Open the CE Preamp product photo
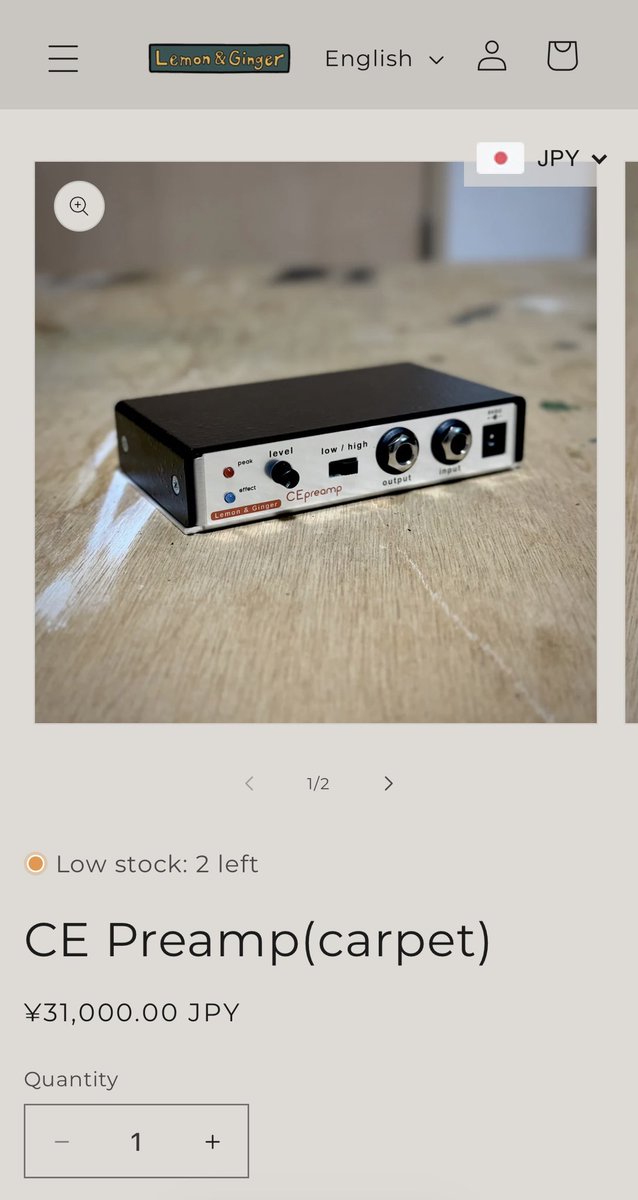638x1200 pixels. pyautogui.click(x=316, y=442)
